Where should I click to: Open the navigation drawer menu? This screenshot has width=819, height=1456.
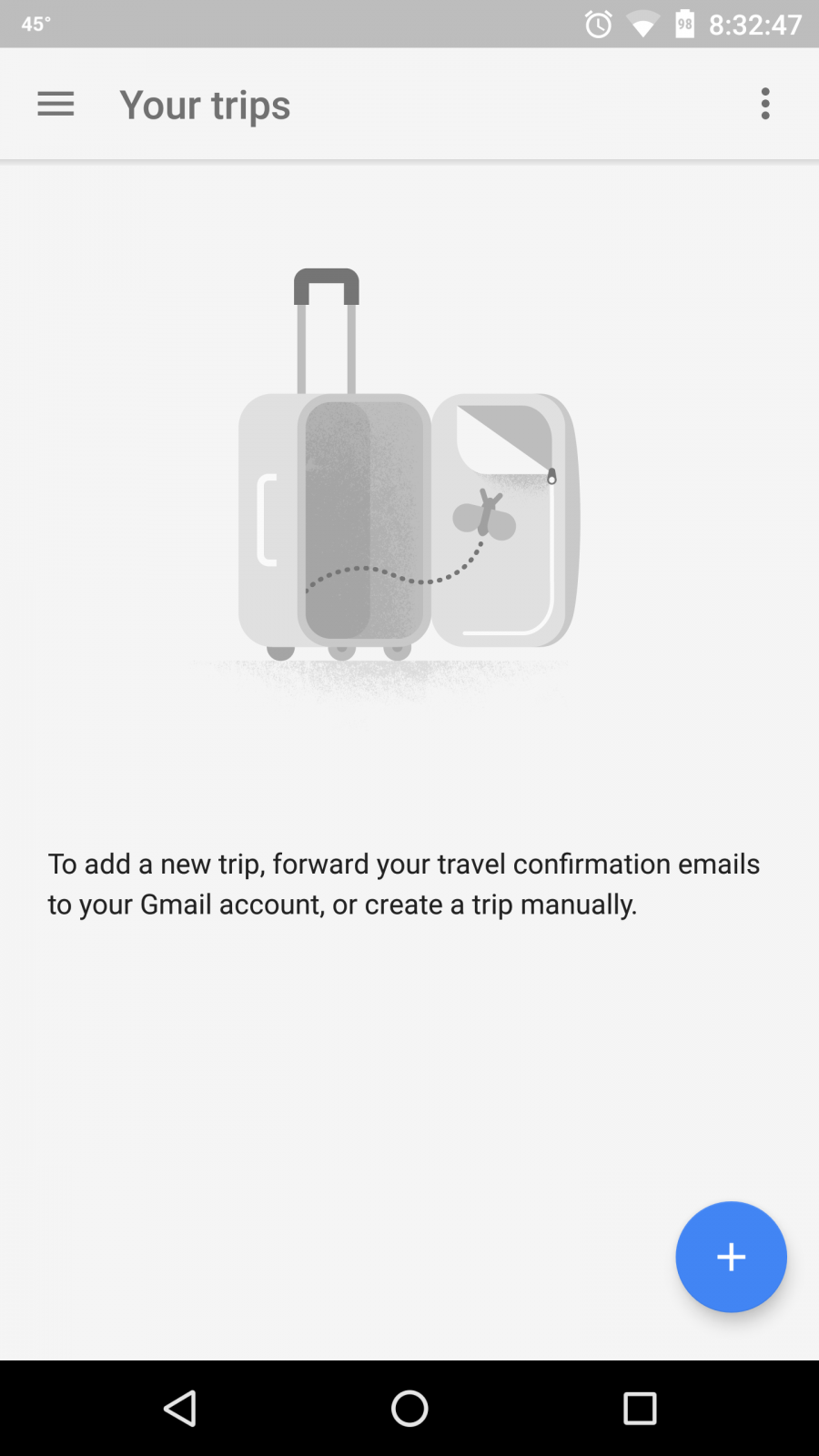(x=56, y=104)
